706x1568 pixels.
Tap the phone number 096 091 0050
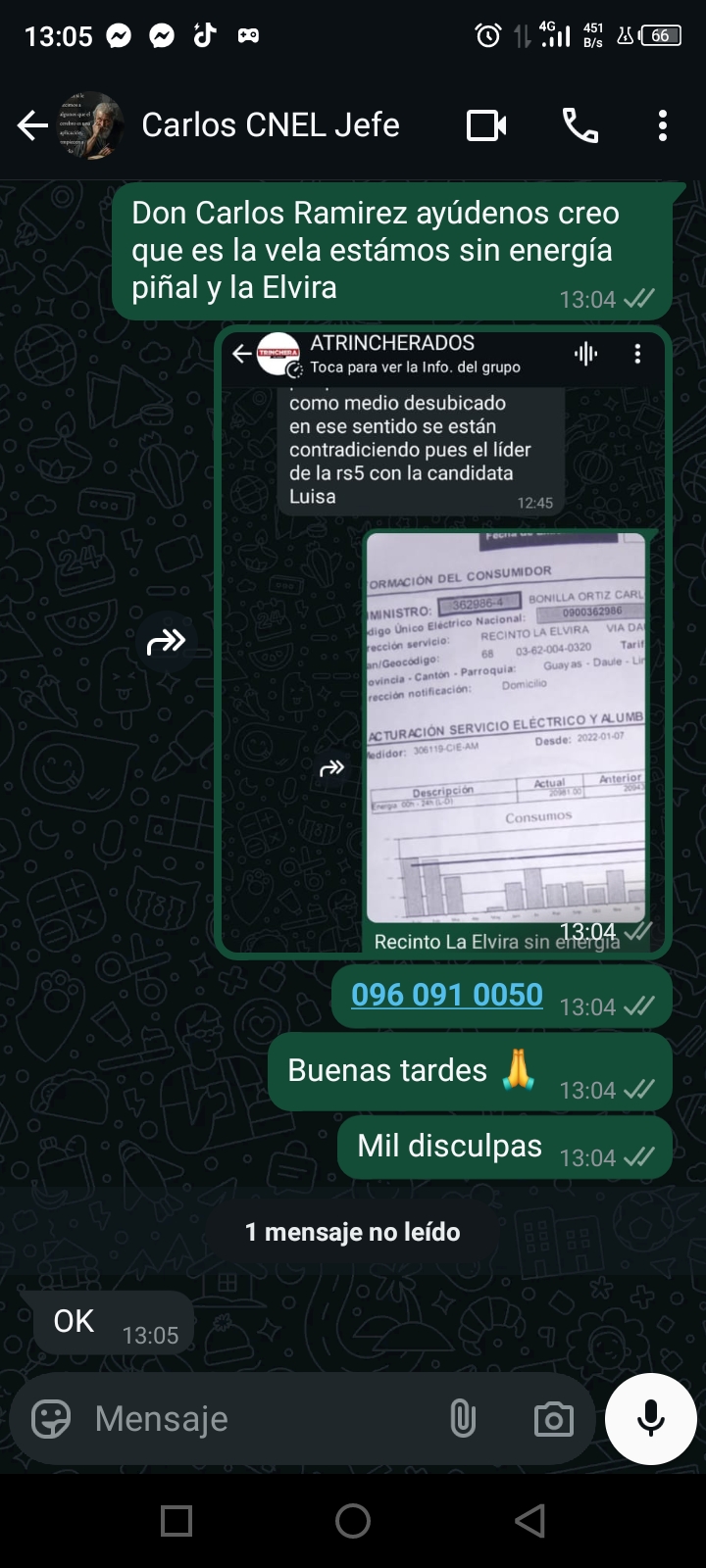point(446,995)
